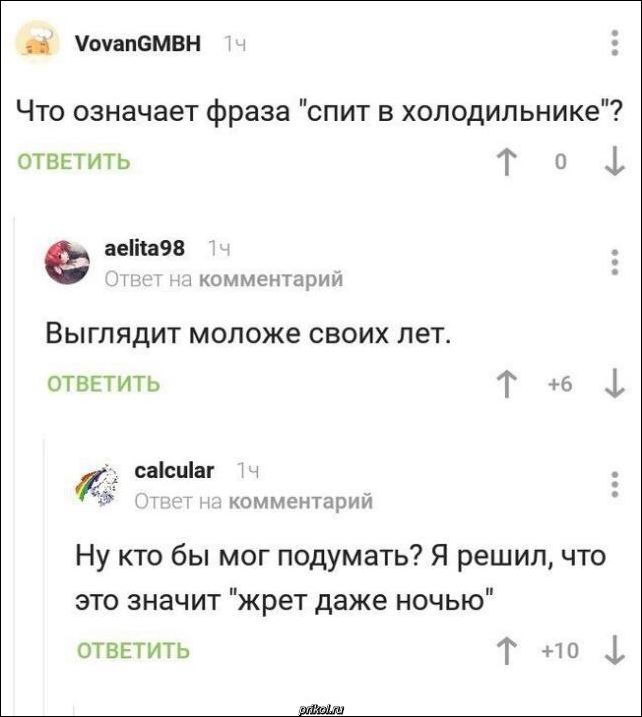The height and width of the screenshot is (717, 642).
Task: Downvote calcular's comment
Action: (x=614, y=650)
